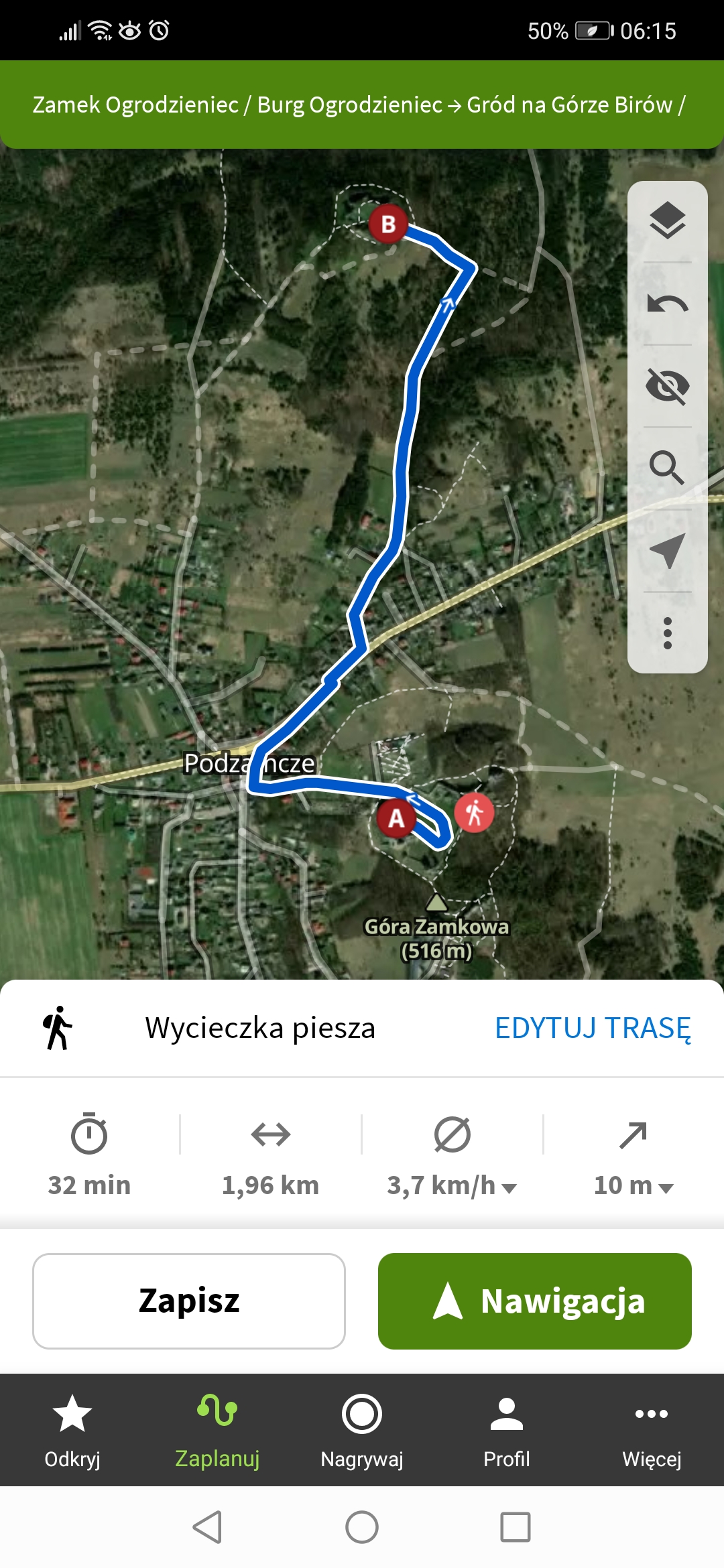Open the map layers selector
The width and height of the screenshot is (724, 1568).
click(x=667, y=221)
